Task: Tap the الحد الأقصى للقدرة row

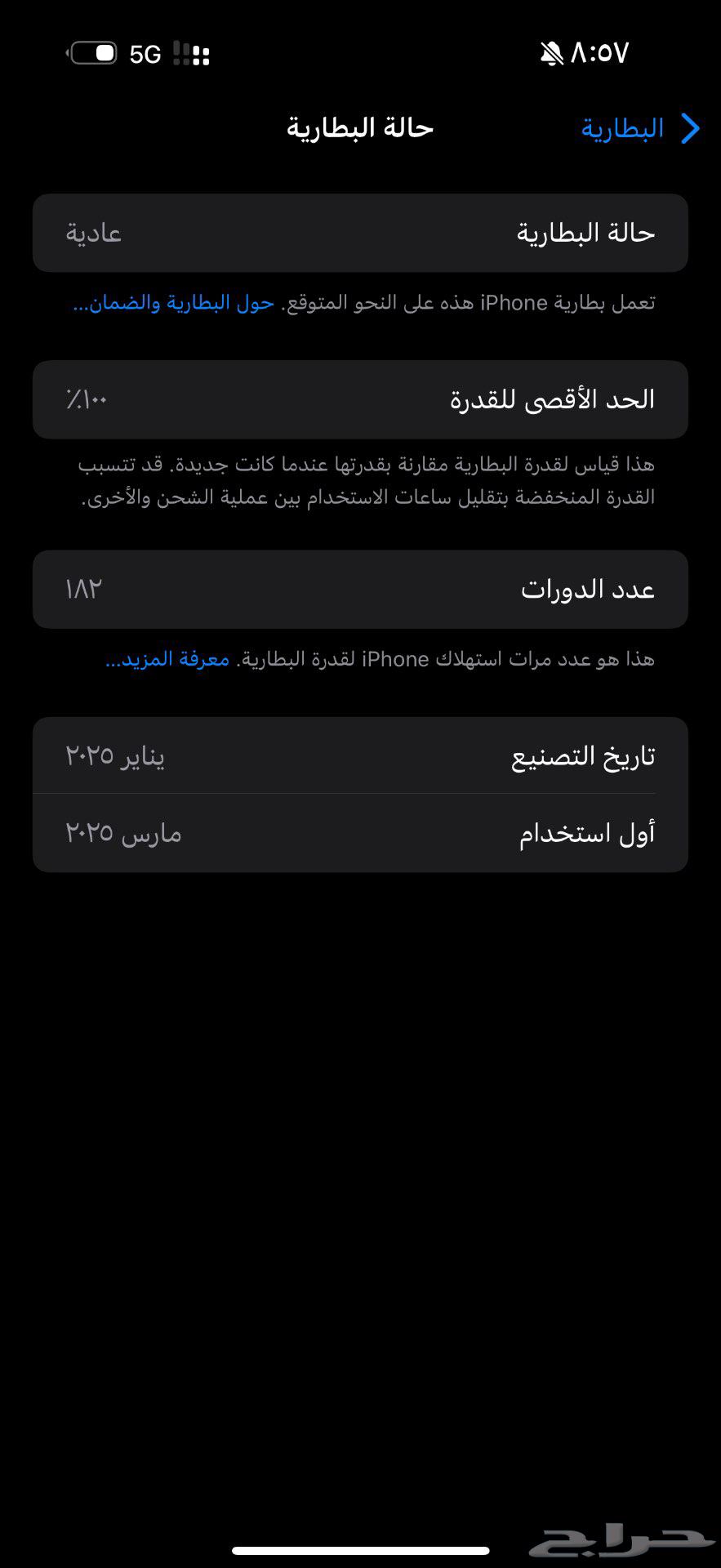Action: [x=360, y=399]
